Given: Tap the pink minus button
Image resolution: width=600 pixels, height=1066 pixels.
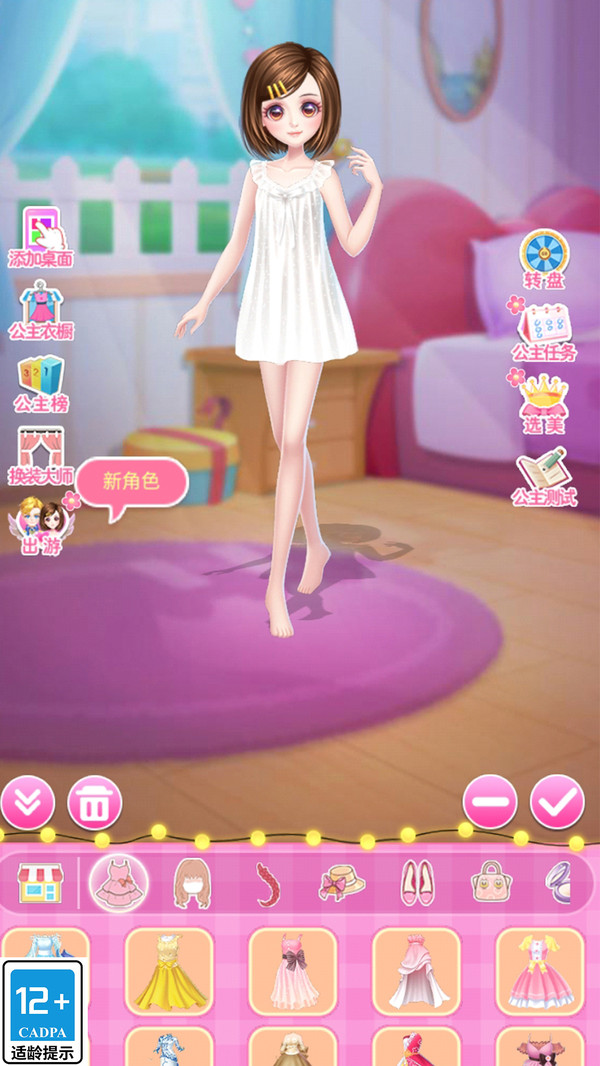Looking at the screenshot, I should pyautogui.click(x=490, y=802).
